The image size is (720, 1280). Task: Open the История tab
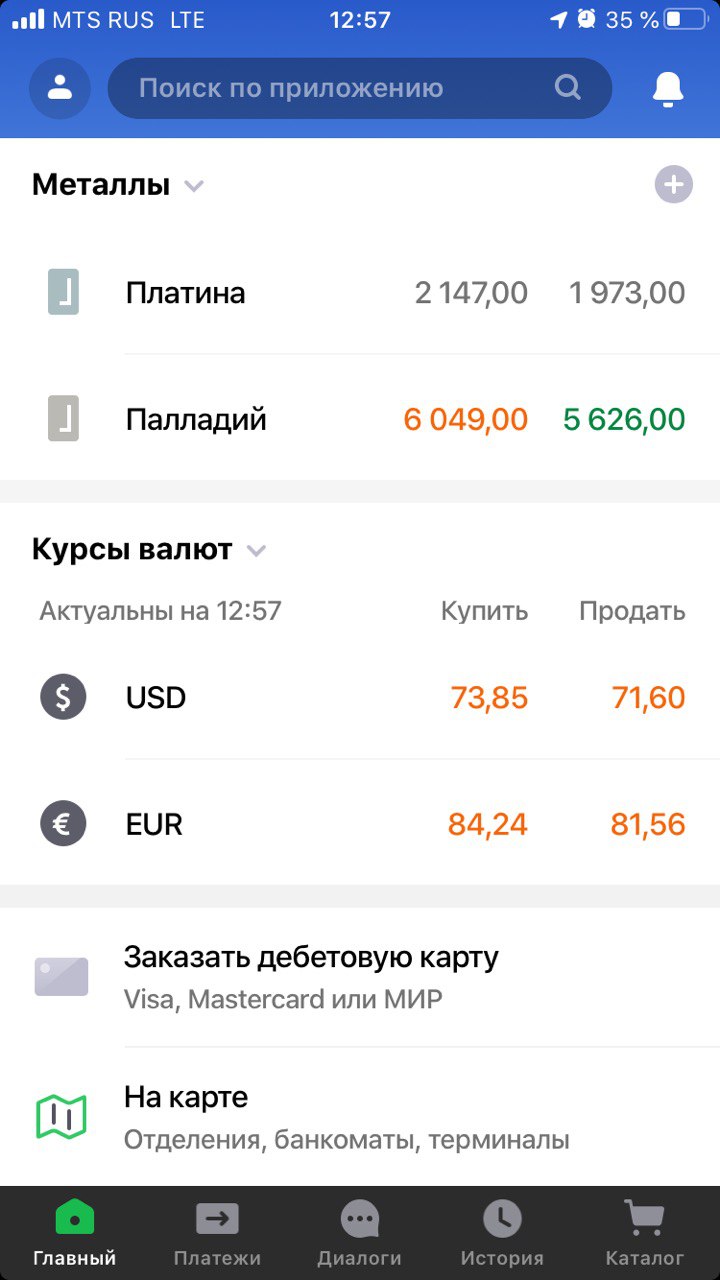coord(502,1233)
